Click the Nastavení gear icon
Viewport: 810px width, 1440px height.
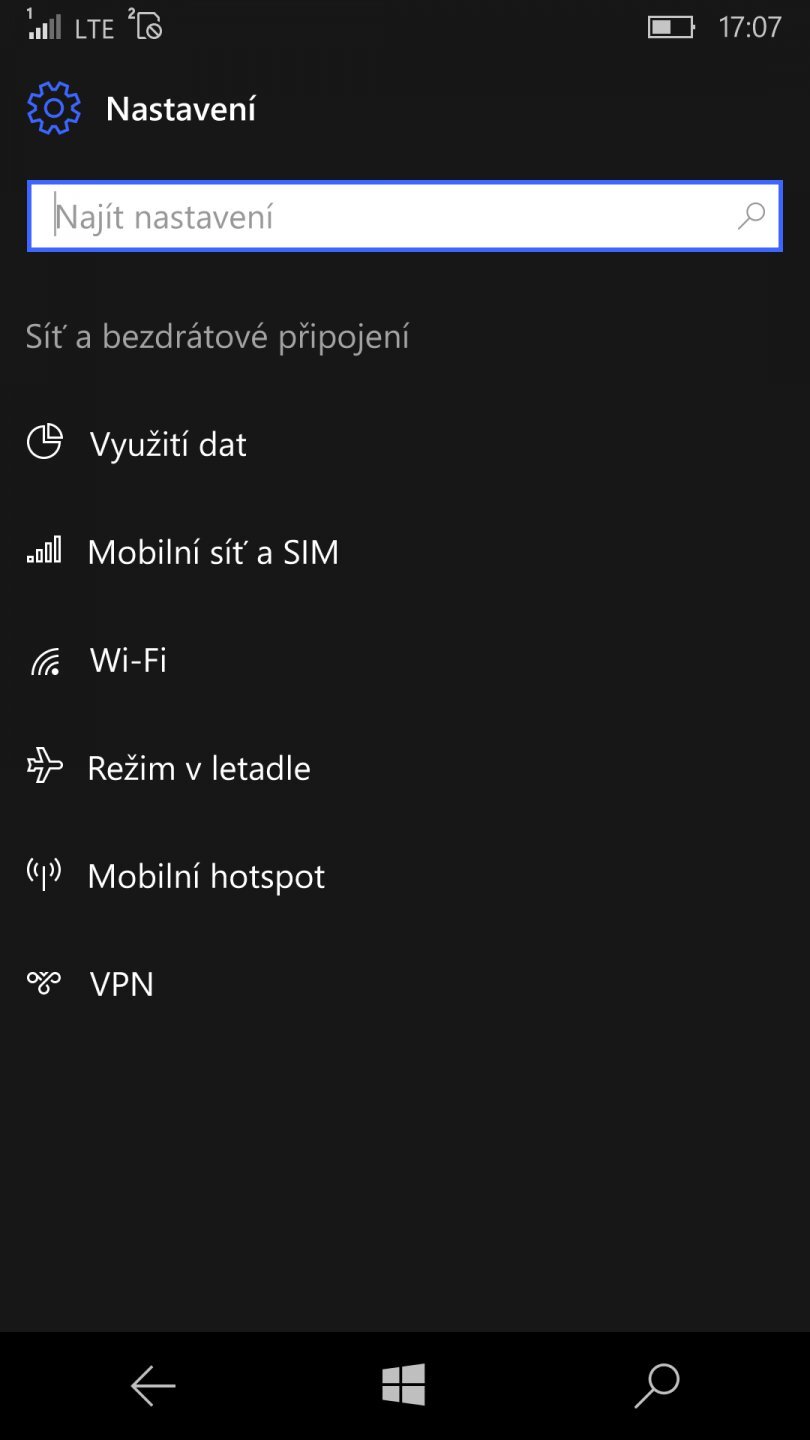point(53,107)
